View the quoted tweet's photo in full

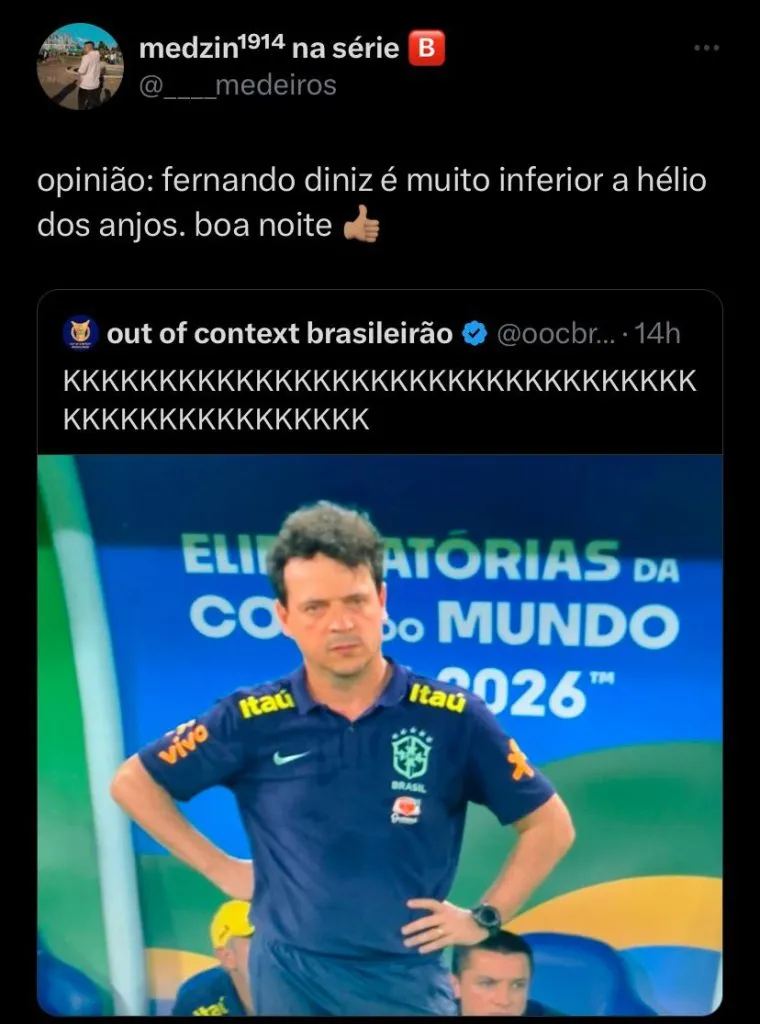380,735
